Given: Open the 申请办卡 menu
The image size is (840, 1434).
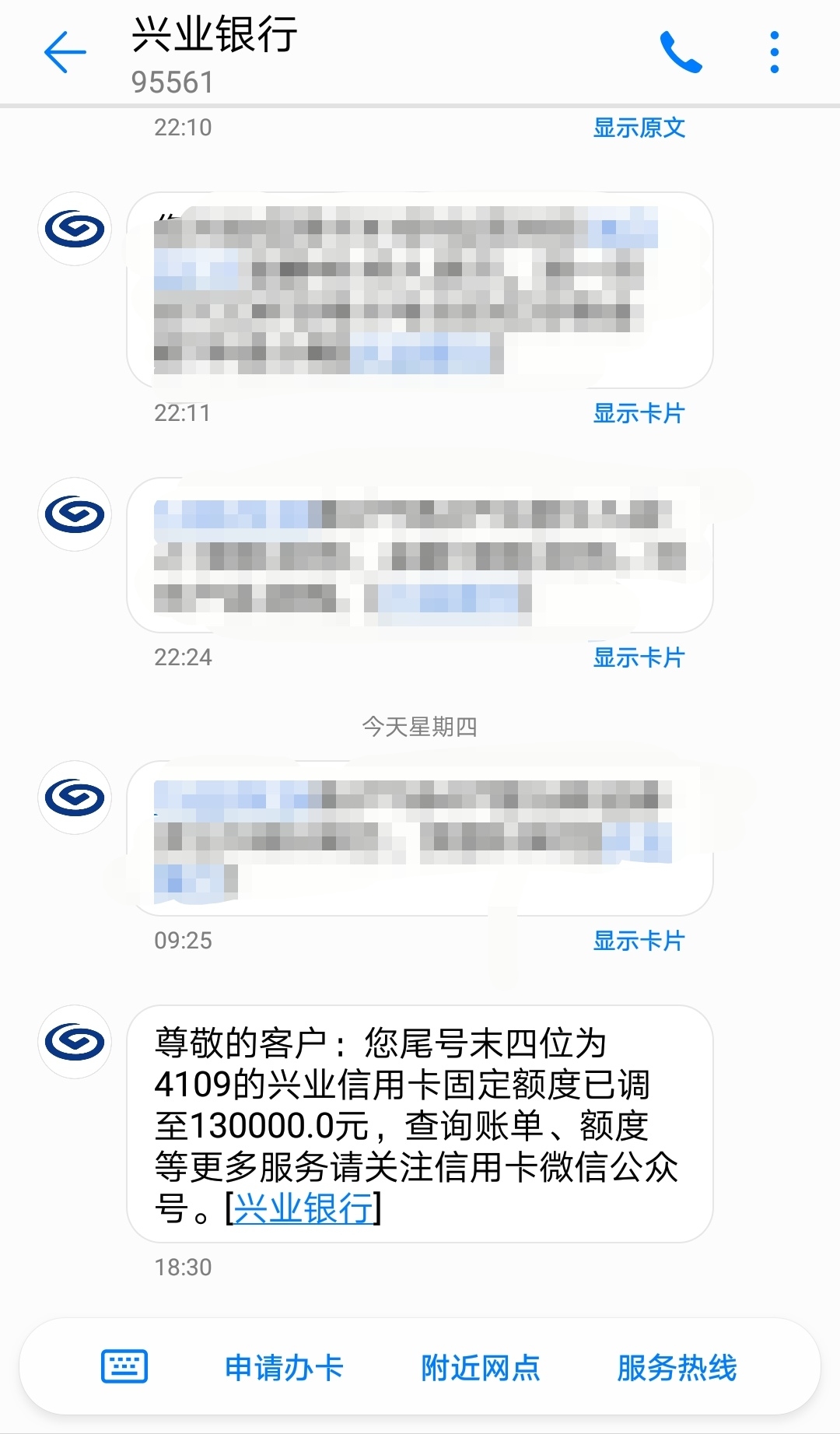Looking at the screenshot, I should pos(284,1367).
